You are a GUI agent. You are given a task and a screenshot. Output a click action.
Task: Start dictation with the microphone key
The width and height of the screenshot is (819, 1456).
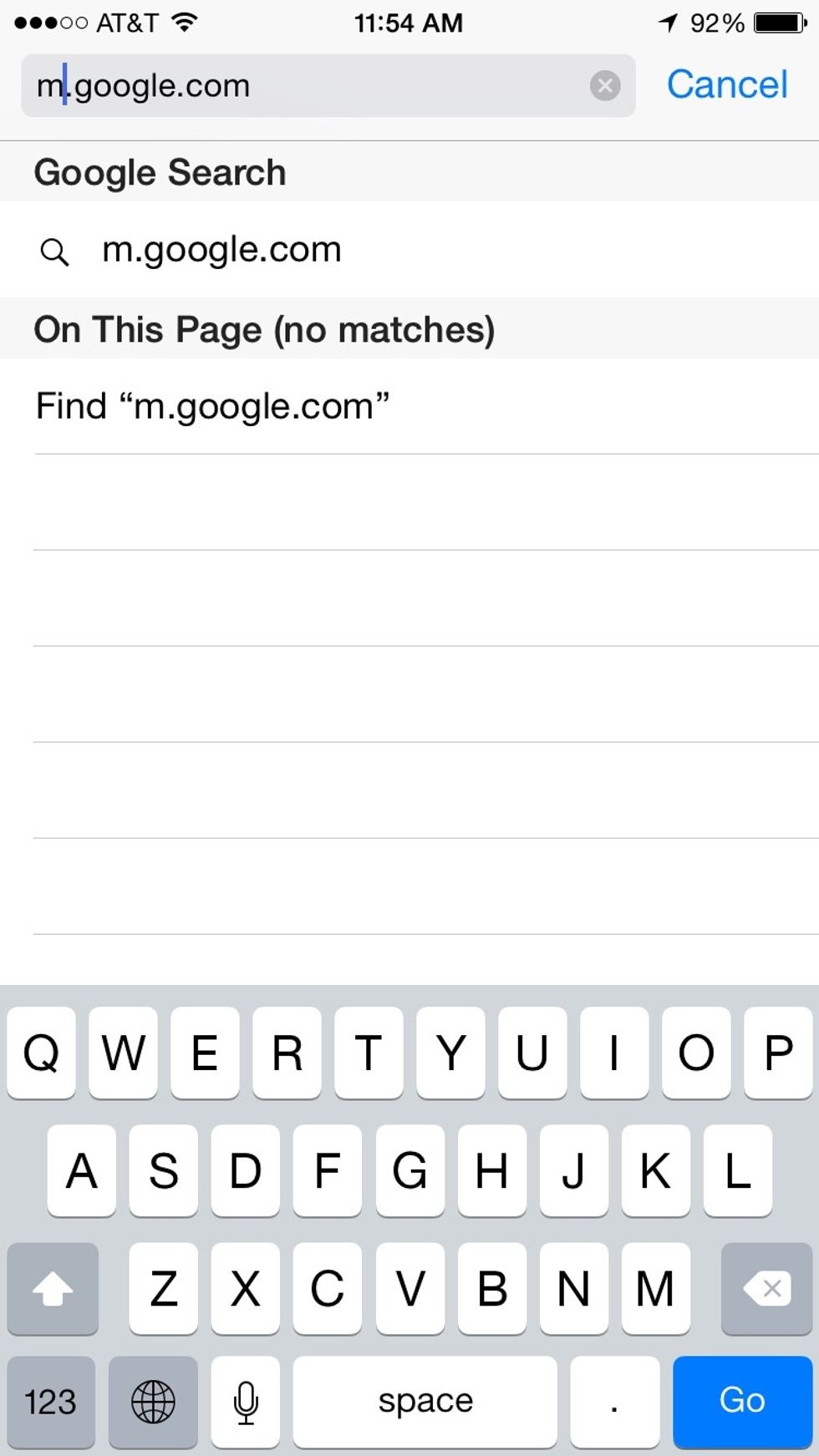[246, 1401]
